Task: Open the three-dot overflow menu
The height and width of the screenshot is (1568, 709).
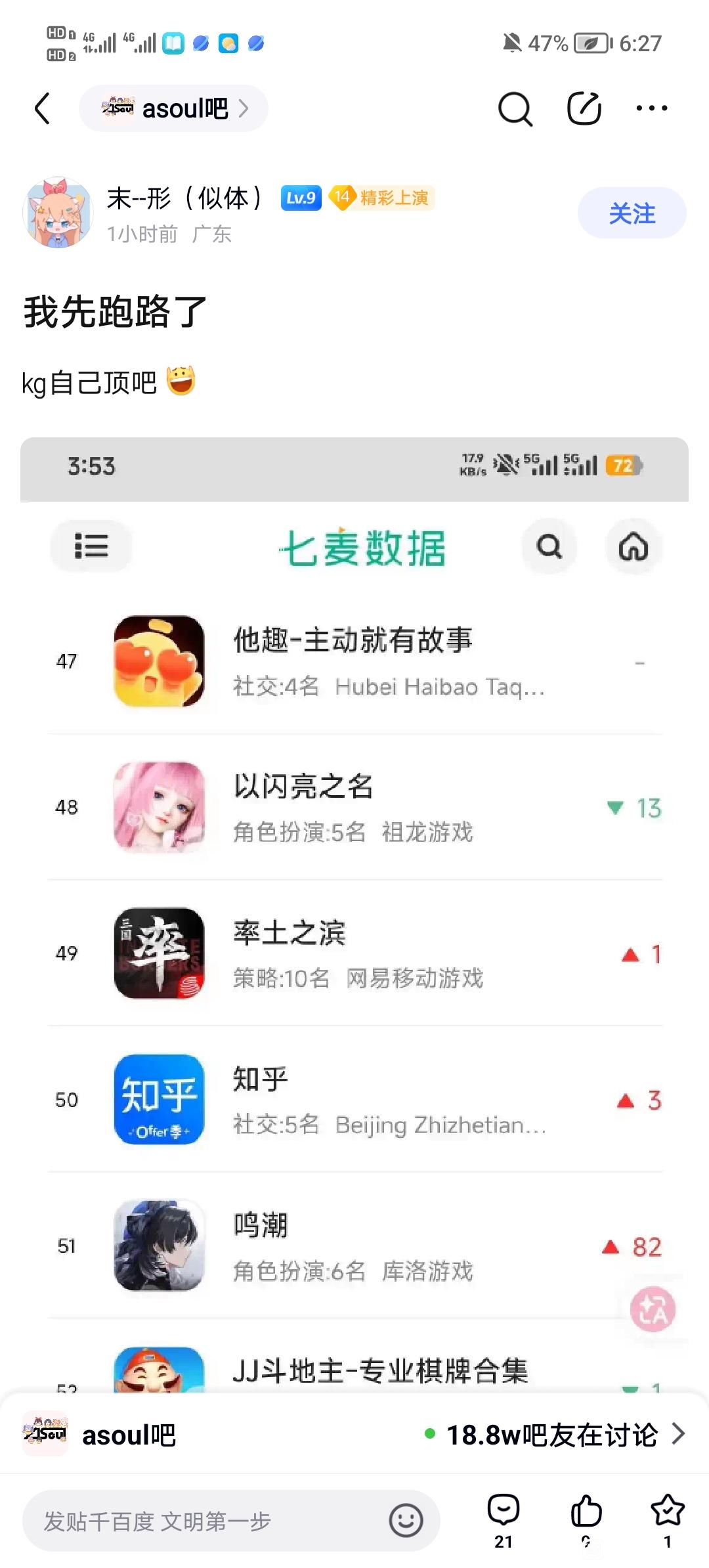Action: coord(652,108)
